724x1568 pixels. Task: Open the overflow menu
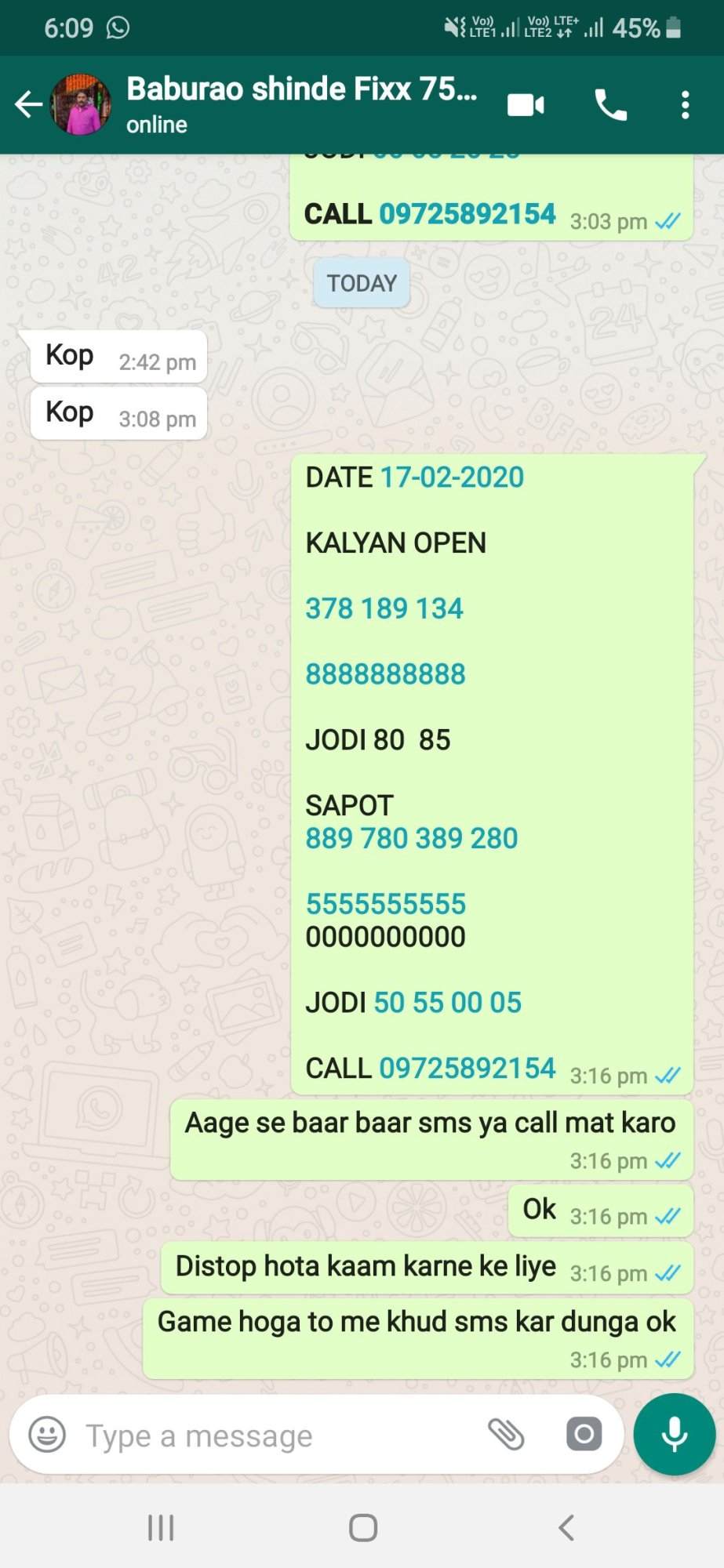(x=685, y=104)
